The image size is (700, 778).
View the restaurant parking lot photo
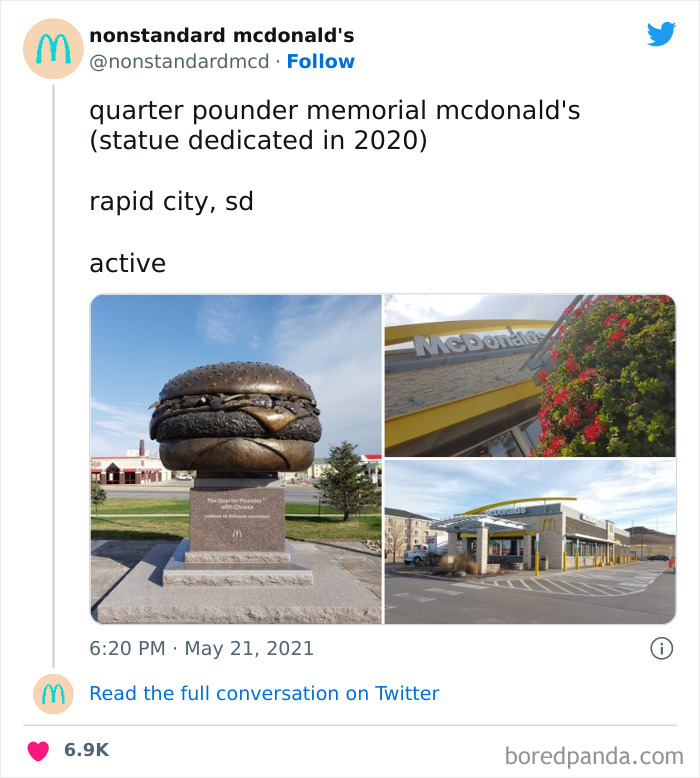click(x=530, y=542)
